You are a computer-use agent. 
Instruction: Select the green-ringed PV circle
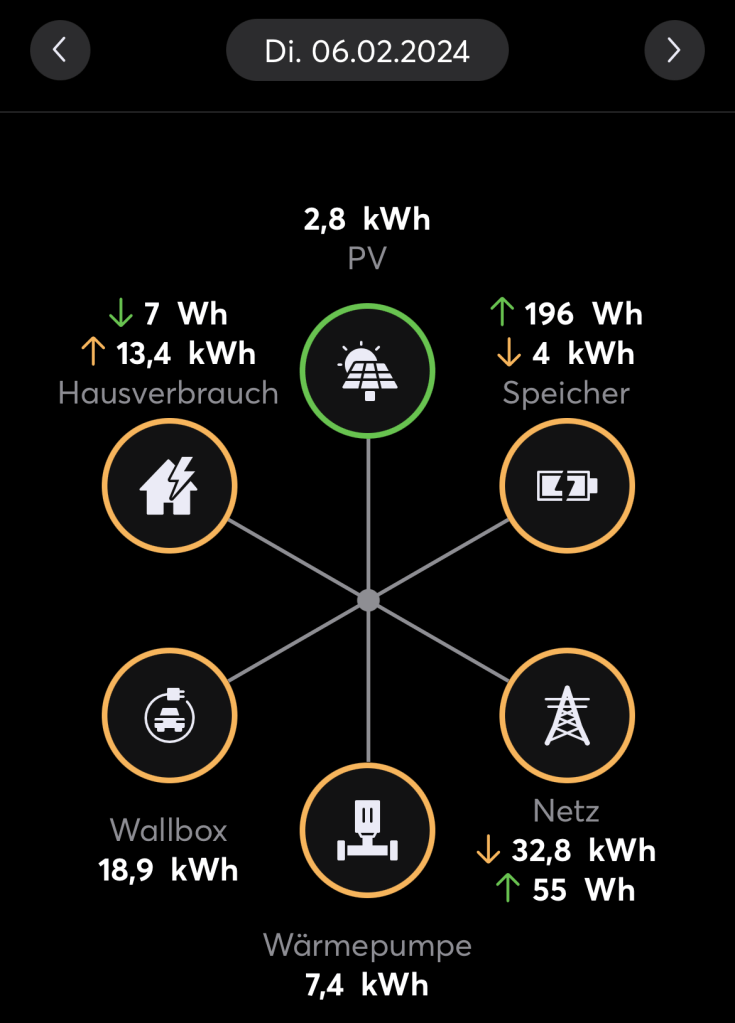pos(367,370)
